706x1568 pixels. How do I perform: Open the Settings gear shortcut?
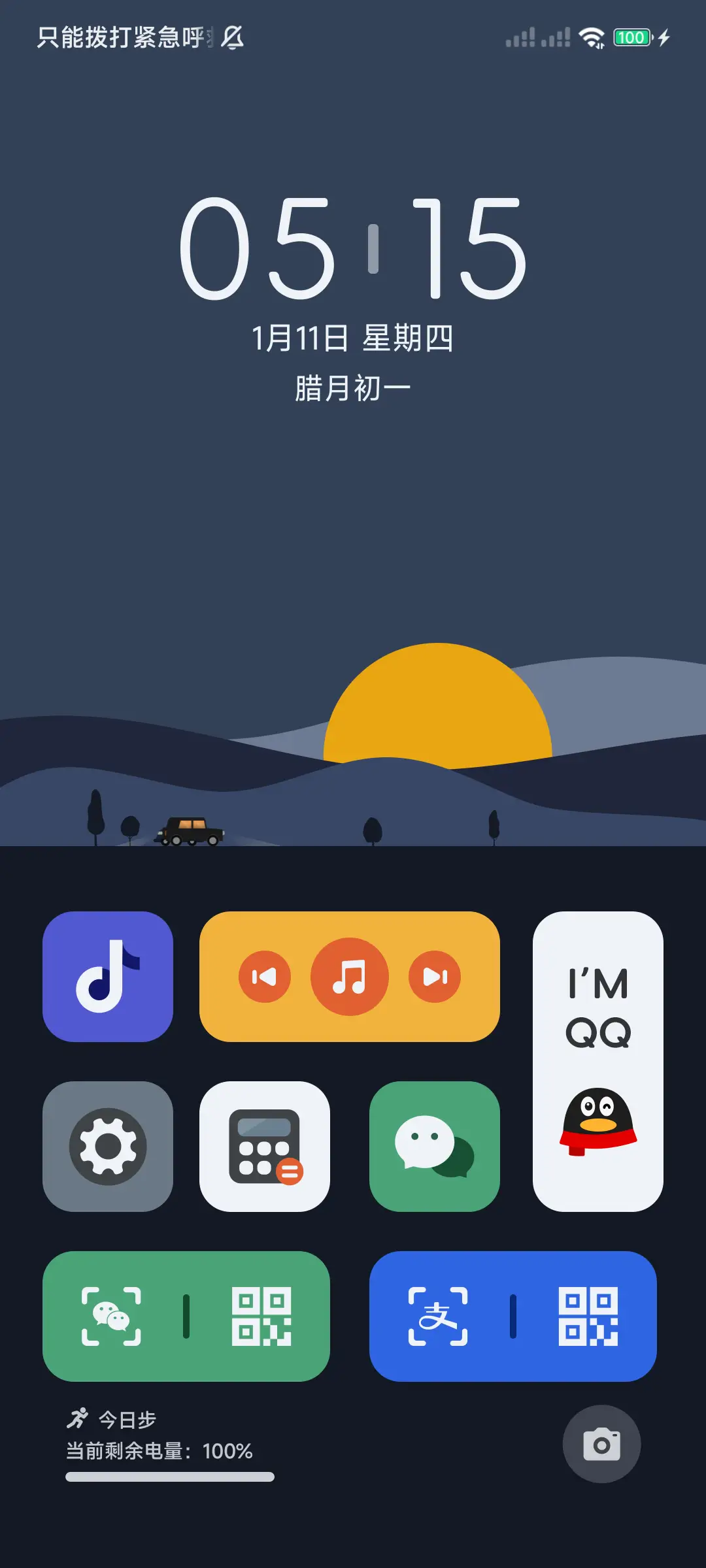tap(108, 1146)
